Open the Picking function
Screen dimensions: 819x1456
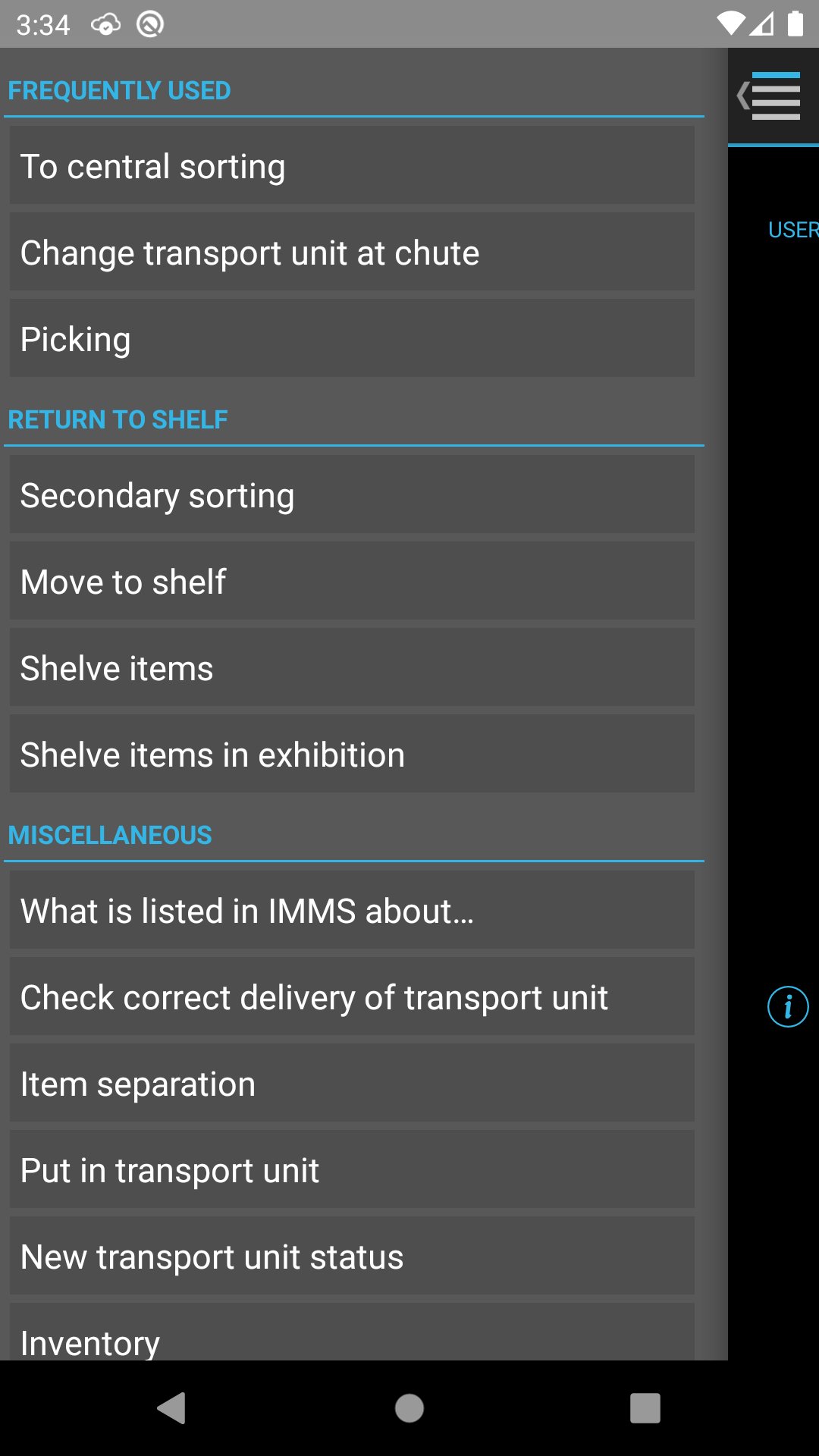click(x=351, y=337)
